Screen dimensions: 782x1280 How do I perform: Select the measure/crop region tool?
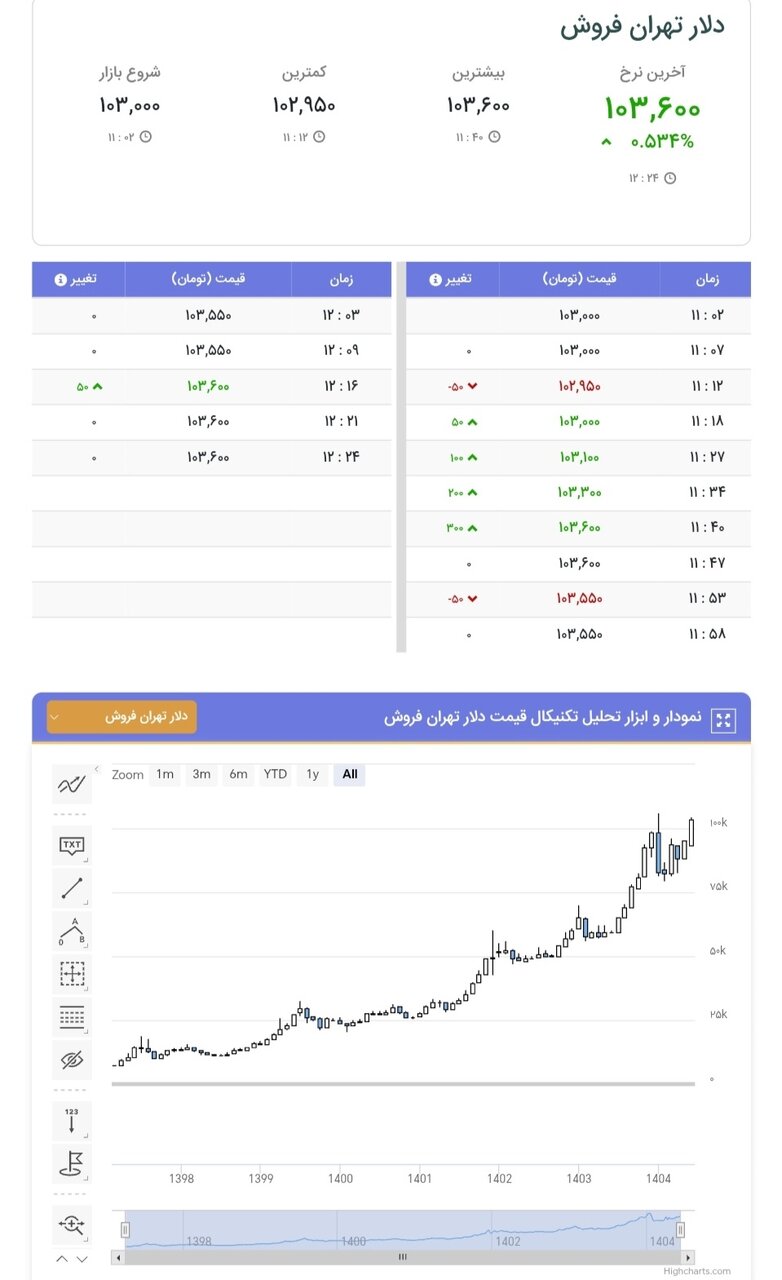coord(71,974)
